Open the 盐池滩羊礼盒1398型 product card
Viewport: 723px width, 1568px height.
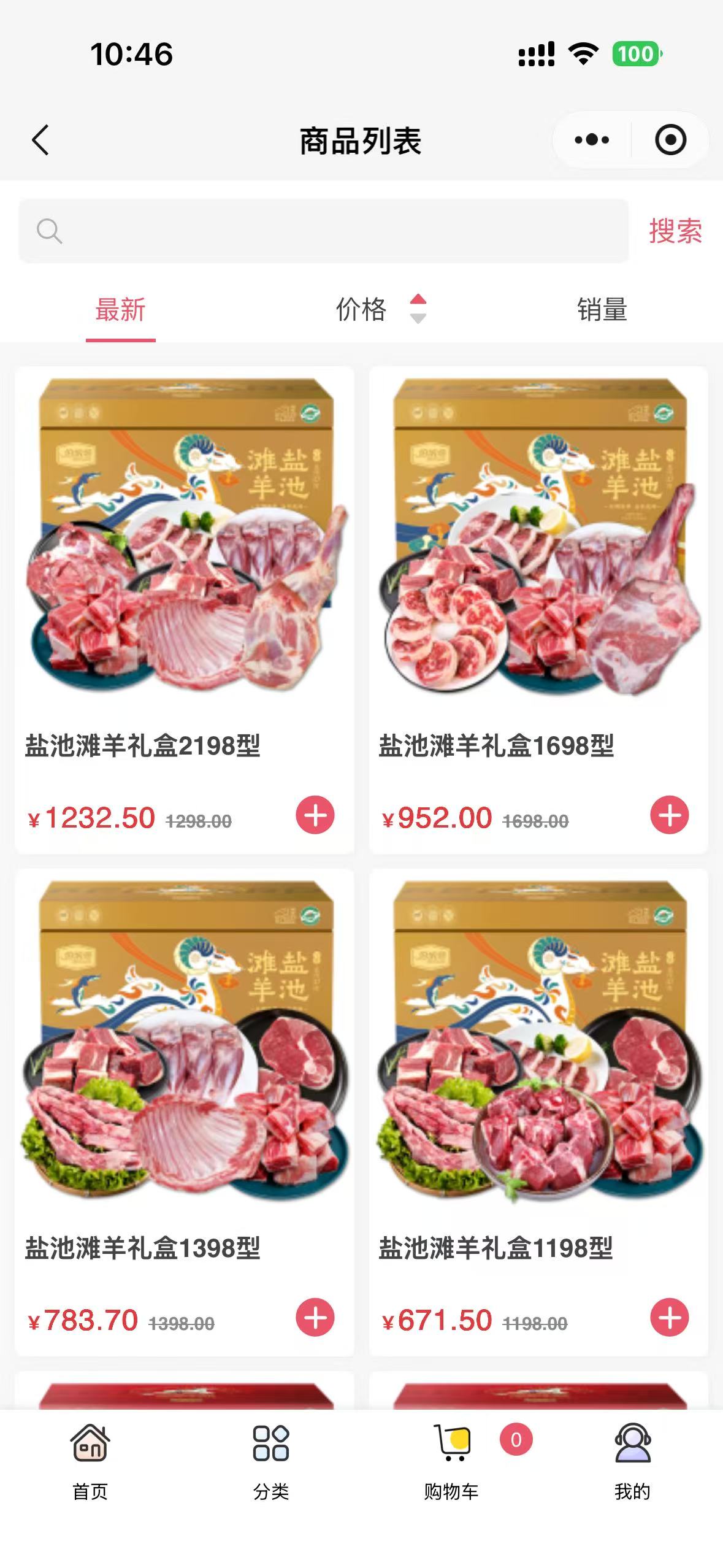pos(184,1055)
